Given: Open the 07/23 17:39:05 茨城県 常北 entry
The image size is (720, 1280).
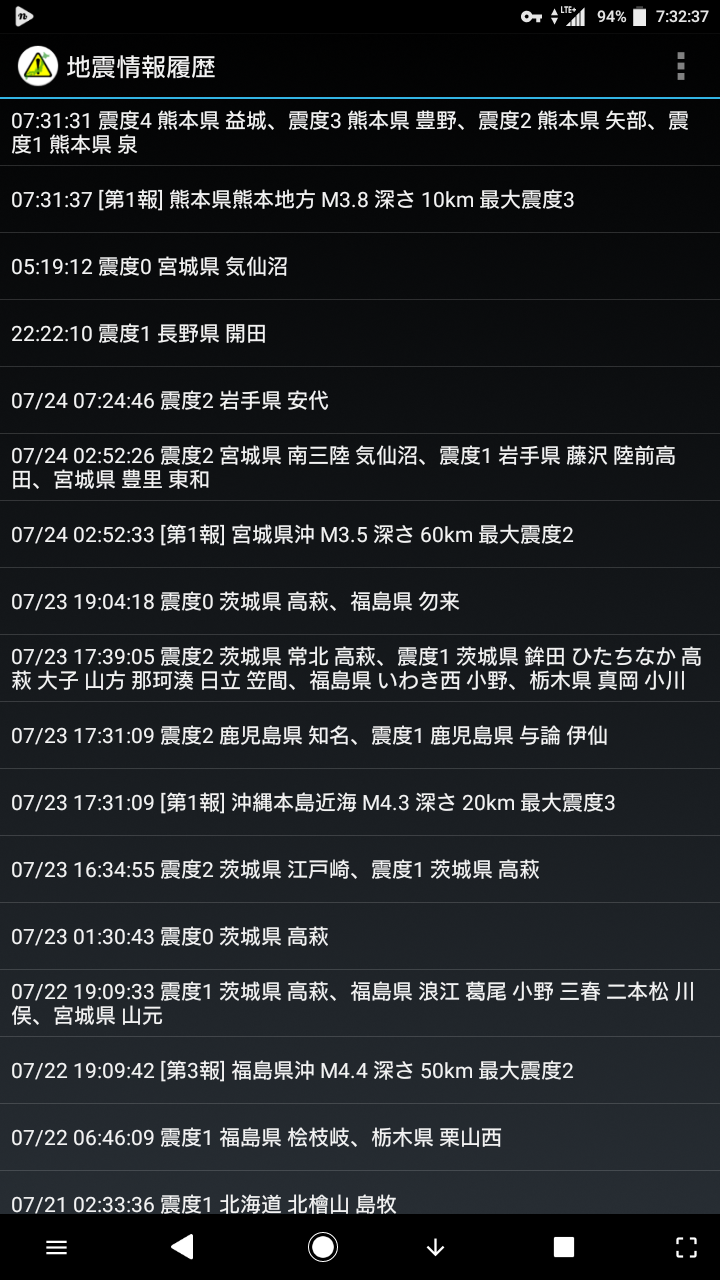Looking at the screenshot, I should (x=360, y=669).
